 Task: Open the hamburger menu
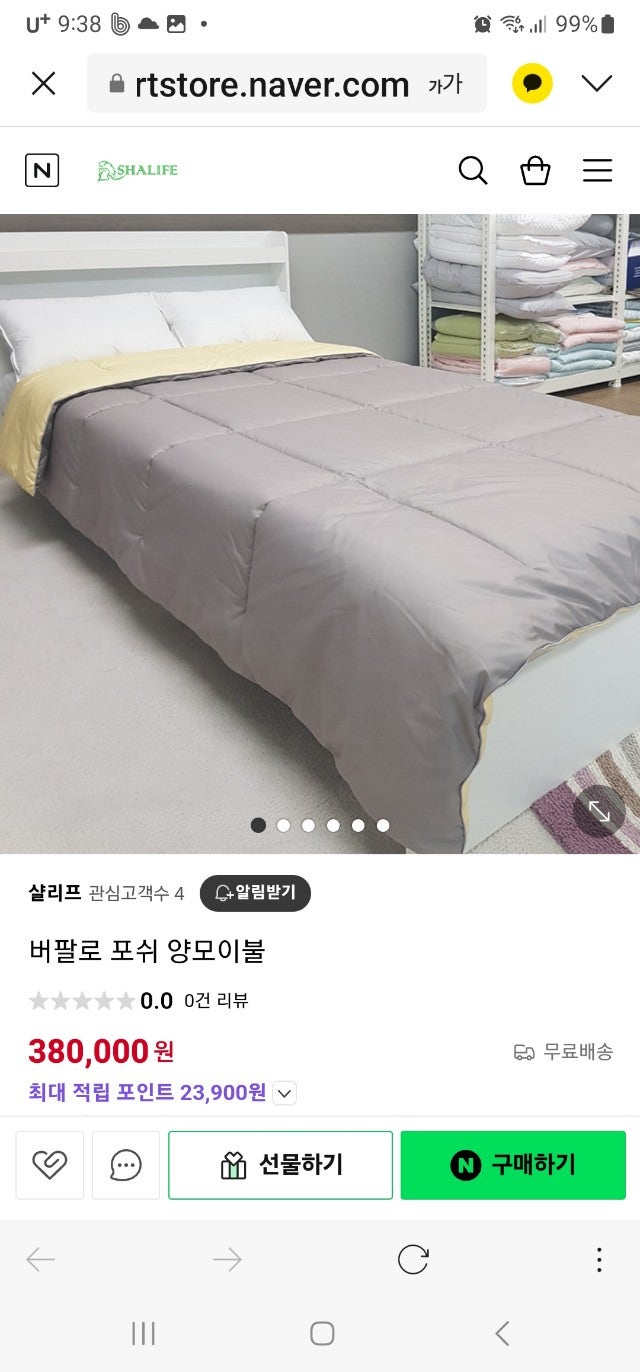point(597,170)
